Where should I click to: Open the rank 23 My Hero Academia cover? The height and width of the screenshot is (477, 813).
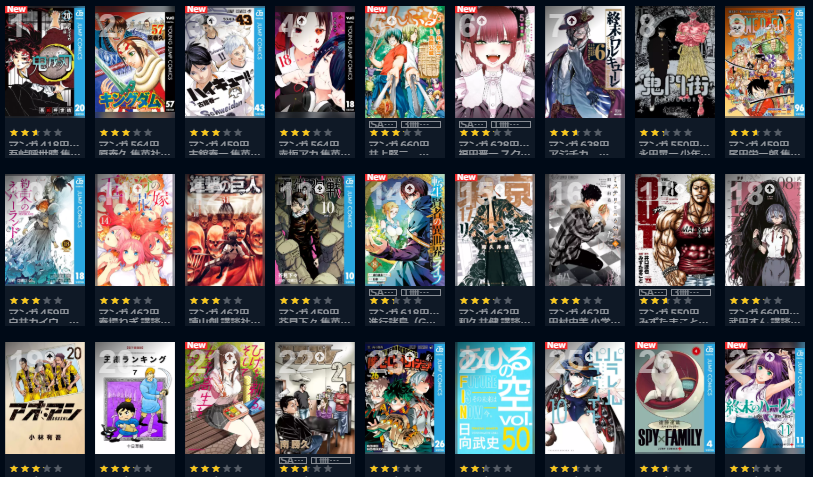(x=405, y=398)
